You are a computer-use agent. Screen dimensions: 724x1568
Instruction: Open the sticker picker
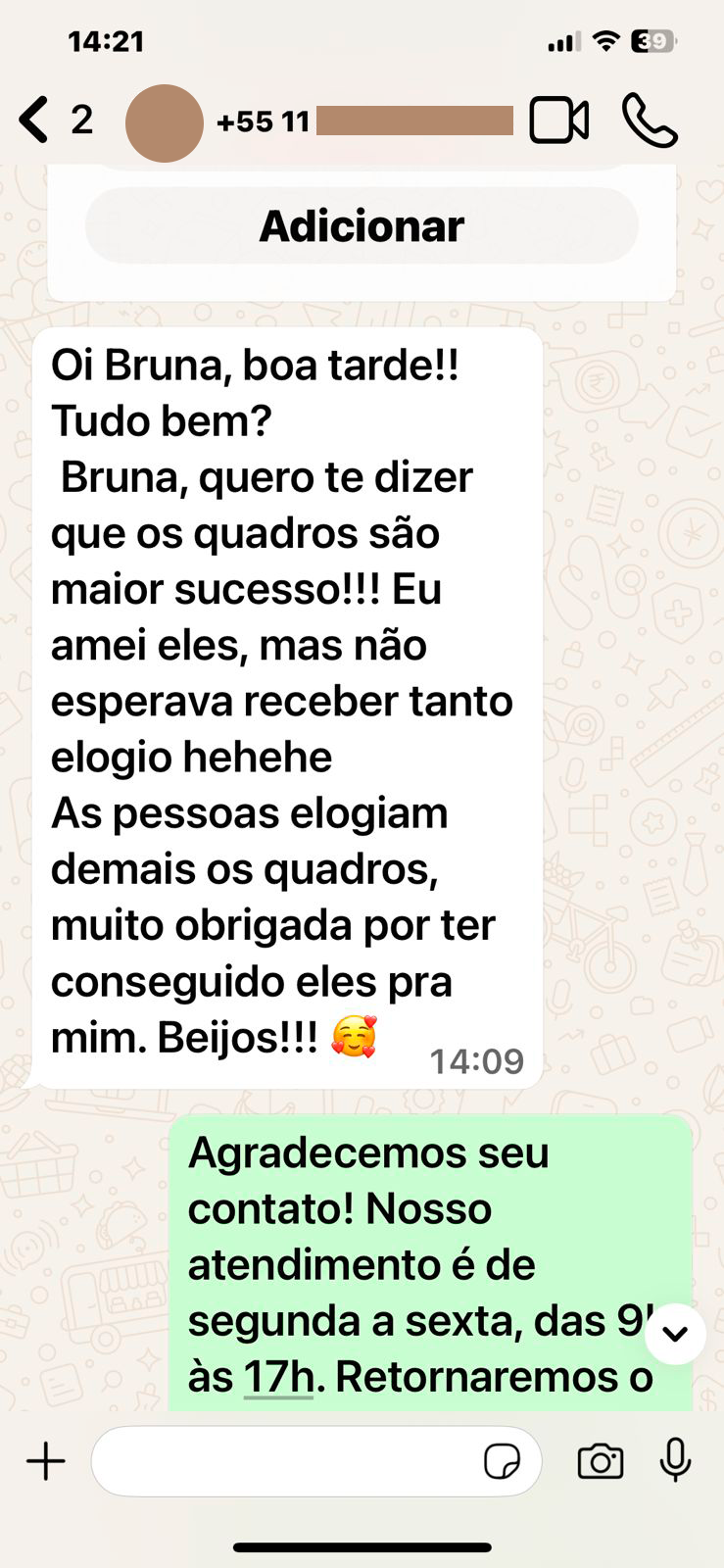(503, 1461)
